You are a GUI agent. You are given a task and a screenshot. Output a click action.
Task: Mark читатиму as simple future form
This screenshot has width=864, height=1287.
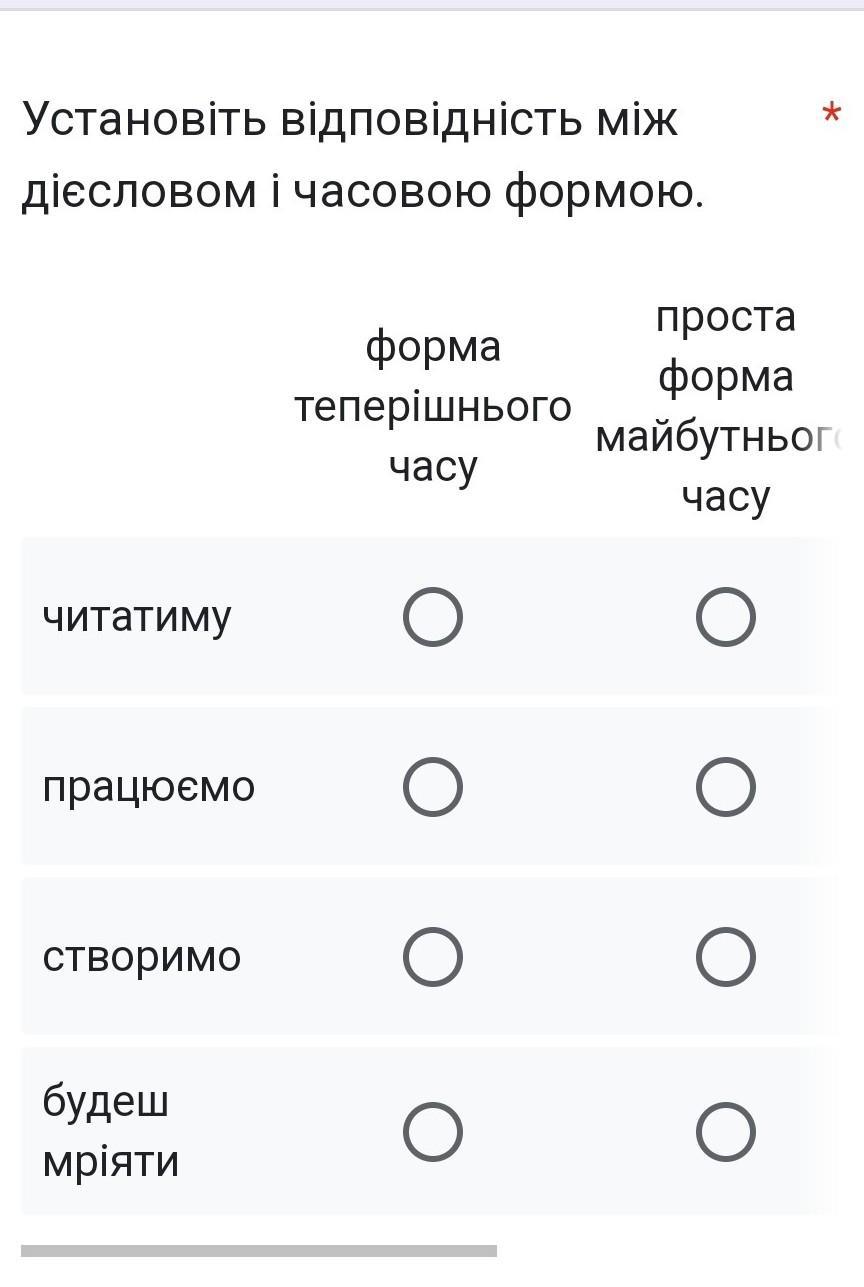point(726,617)
